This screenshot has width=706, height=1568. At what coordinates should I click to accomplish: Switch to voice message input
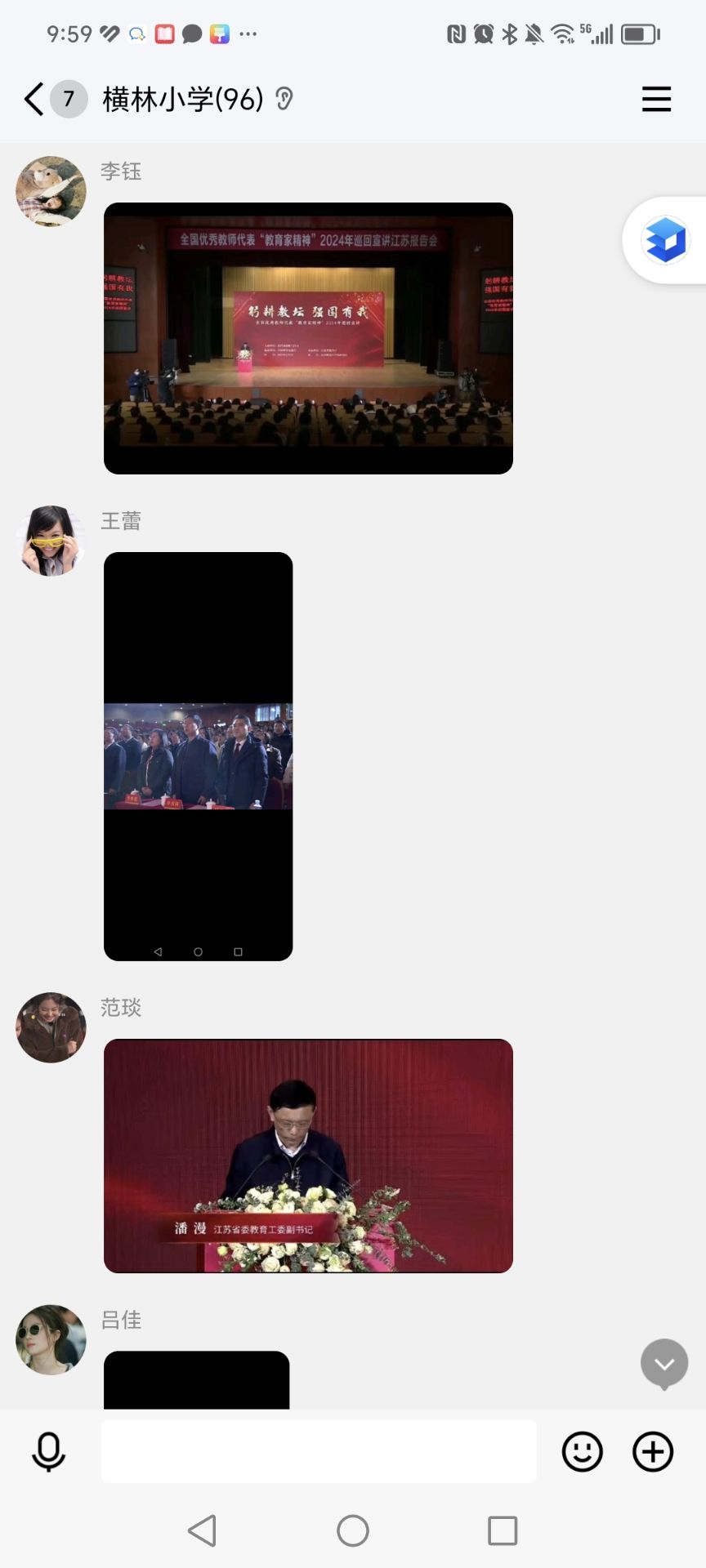(48, 1451)
